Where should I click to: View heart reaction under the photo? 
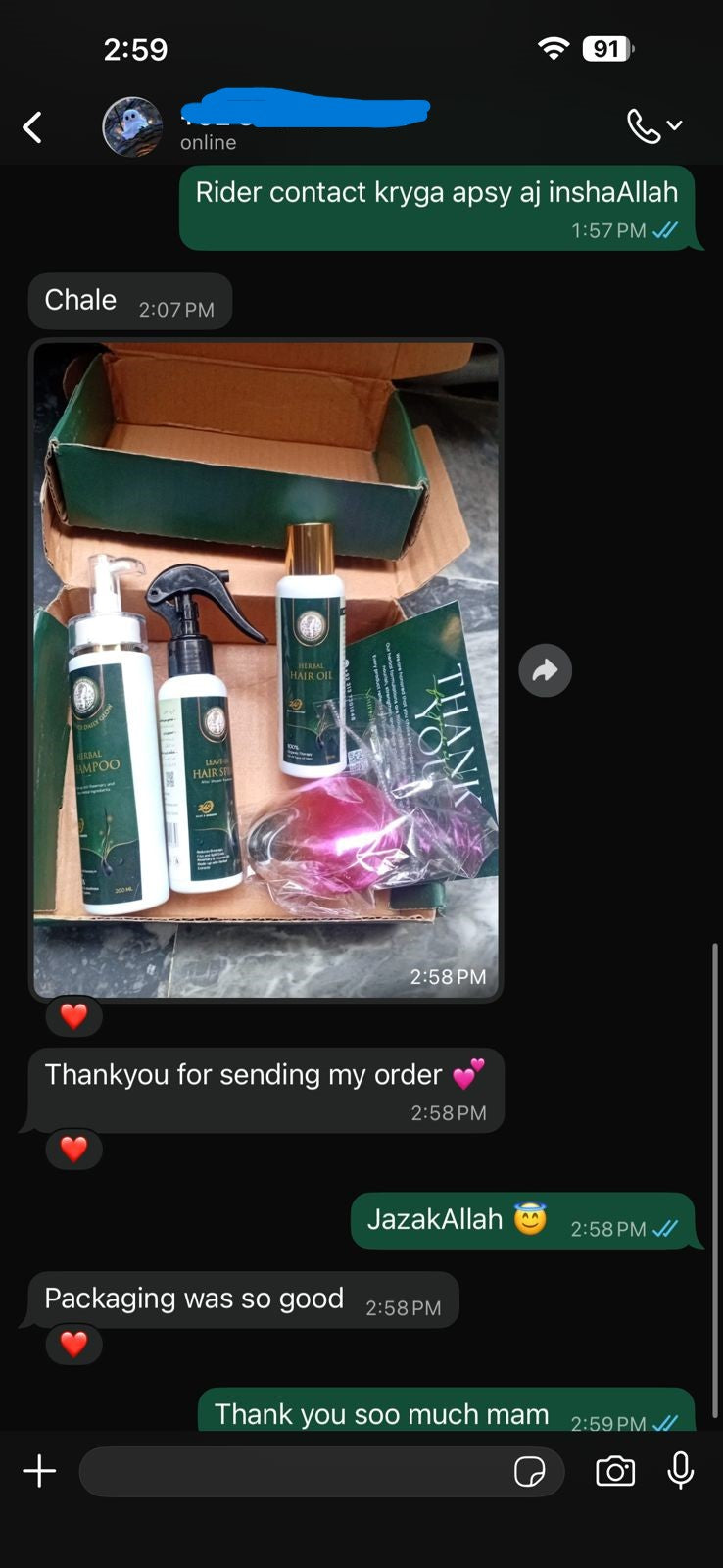click(x=73, y=1016)
